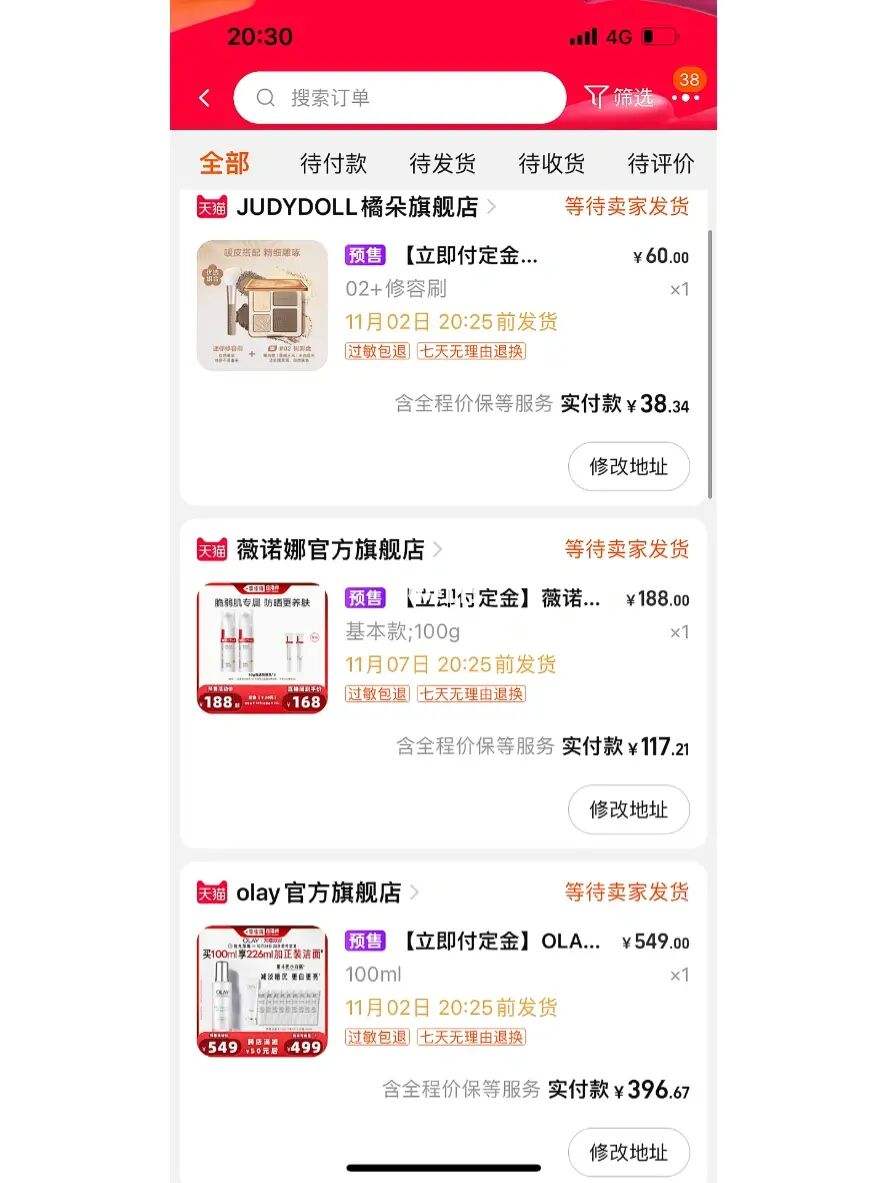The width and height of the screenshot is (887, 1183).
Task: Tap the Tmall cat icon beside JUDYDOLL store
Action: pyautogui.click(x=210, y=207)
